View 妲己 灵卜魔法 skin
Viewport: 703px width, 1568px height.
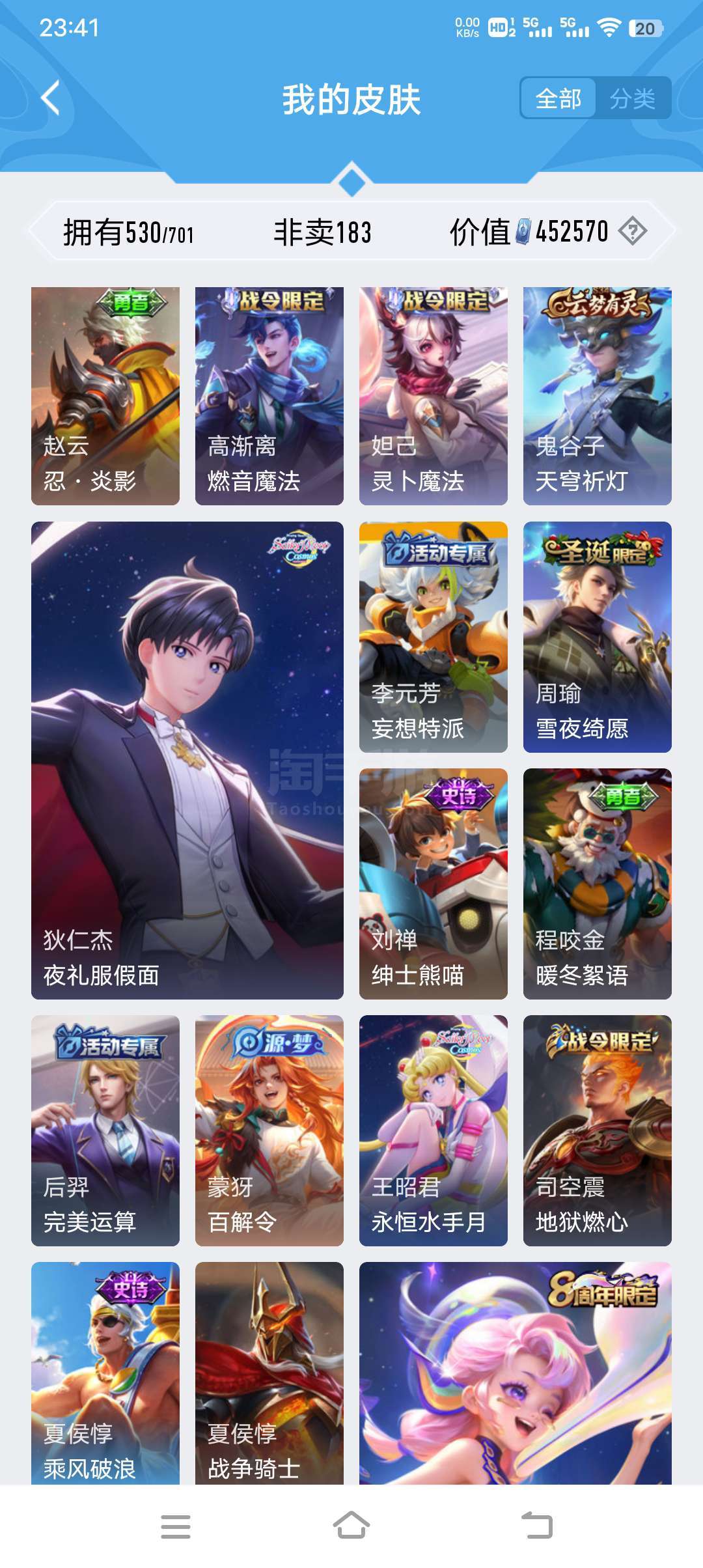(434, 396)
